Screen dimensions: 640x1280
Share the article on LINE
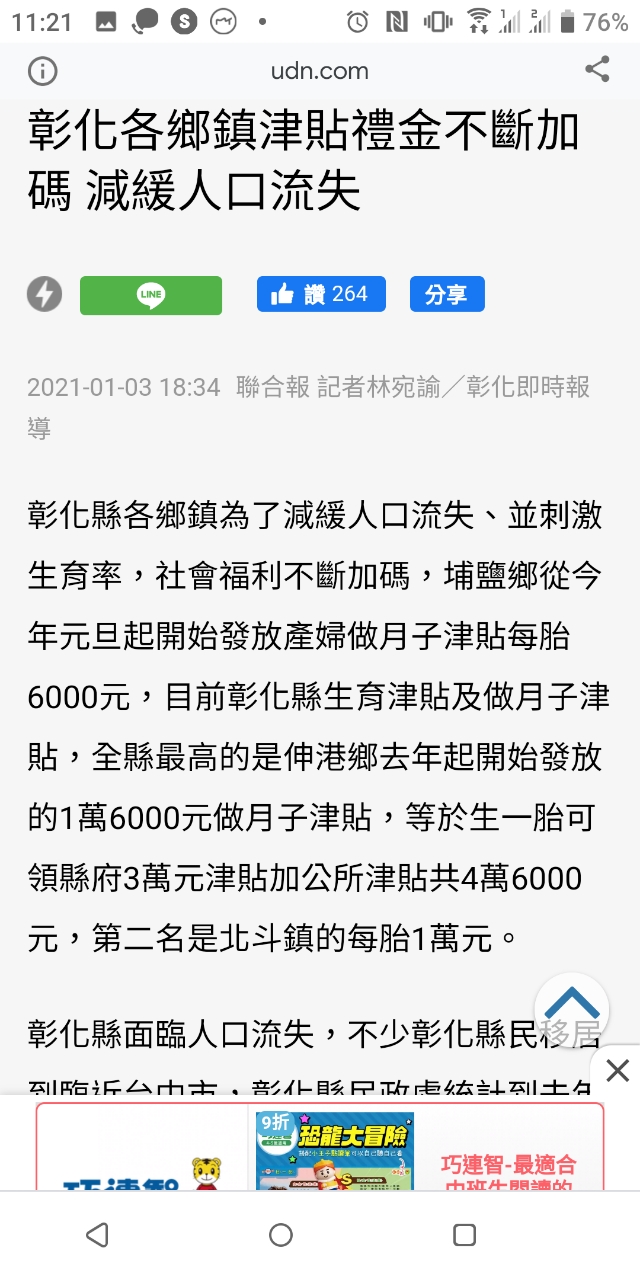tap(151, 295)
